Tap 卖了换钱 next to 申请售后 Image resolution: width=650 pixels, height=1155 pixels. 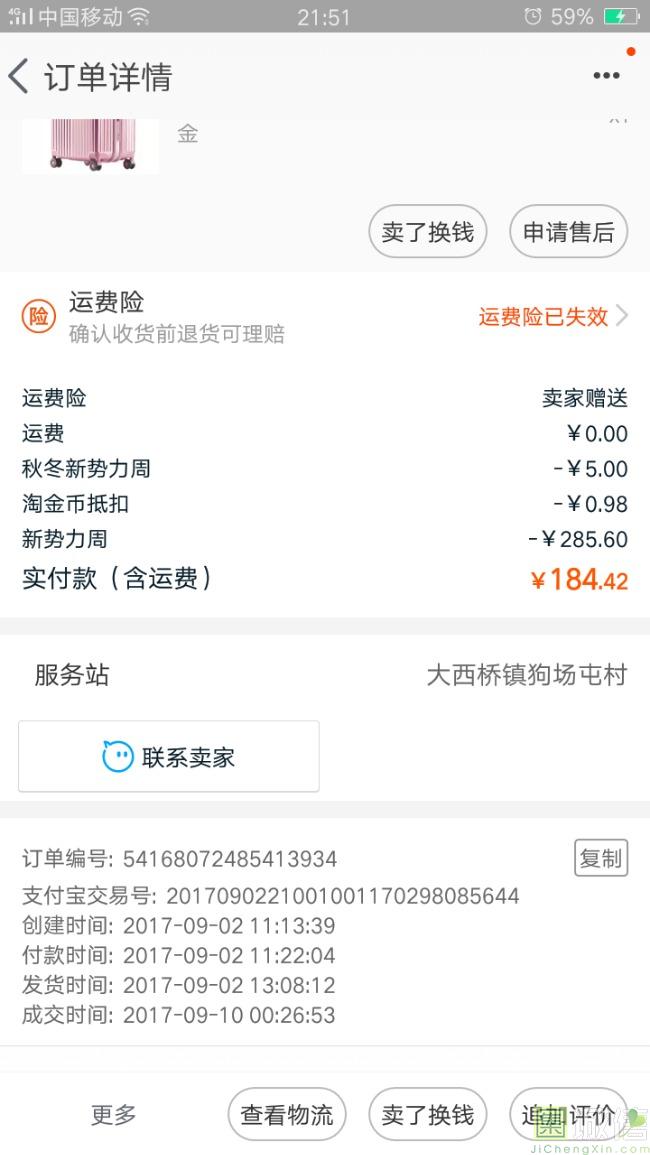coord(428,232)
